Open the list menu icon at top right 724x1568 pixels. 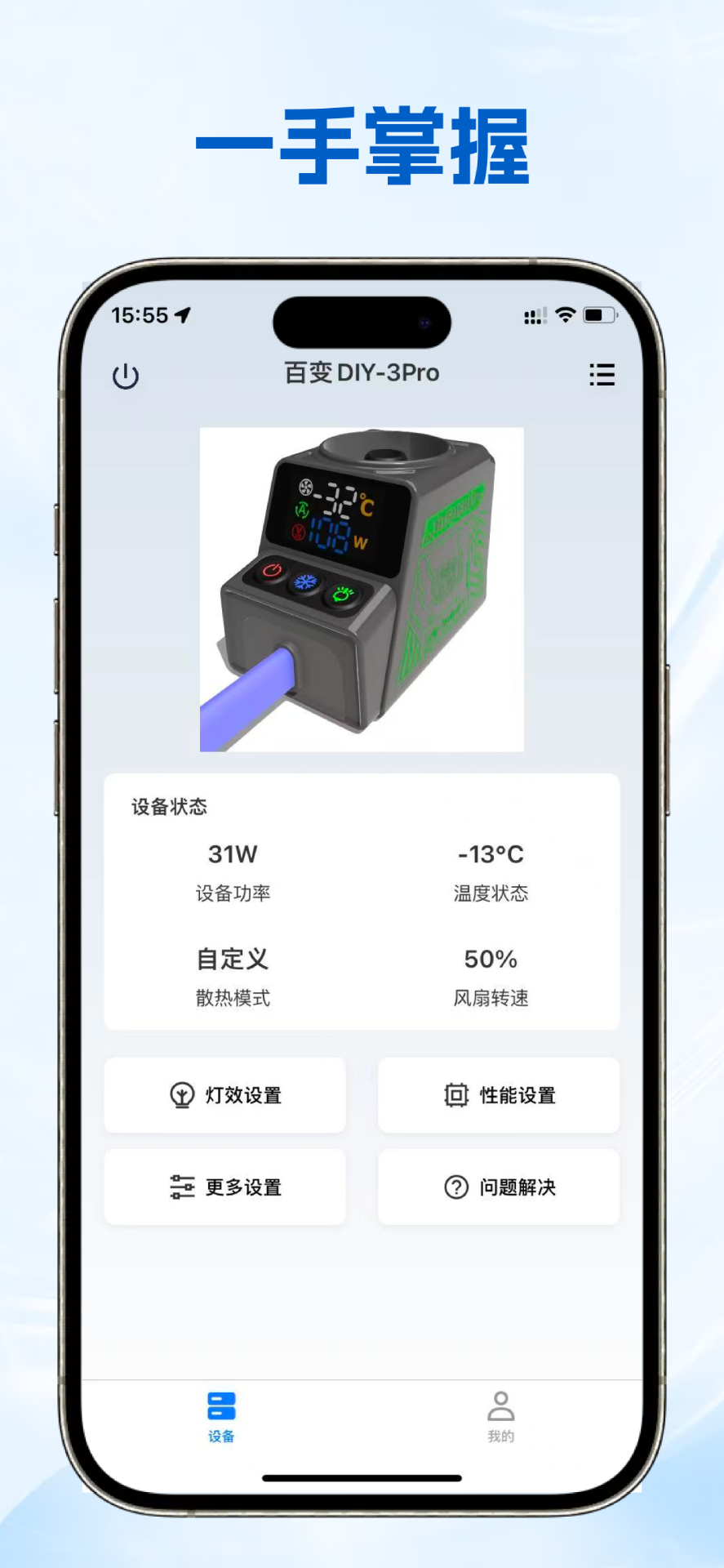click(602, 376)
